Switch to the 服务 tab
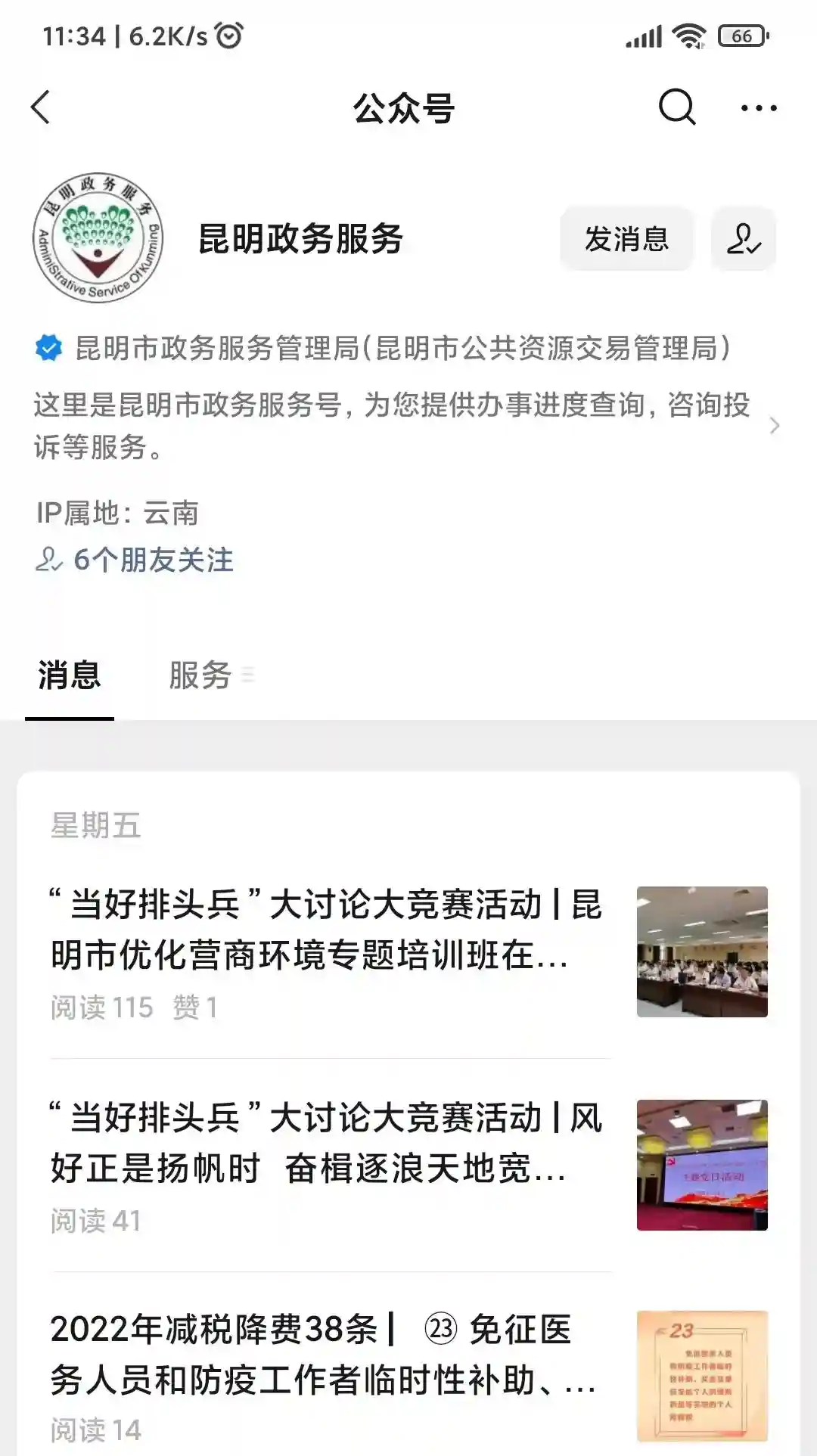The height and width of the screenshot is (1456, 817). tap(200, 675)
